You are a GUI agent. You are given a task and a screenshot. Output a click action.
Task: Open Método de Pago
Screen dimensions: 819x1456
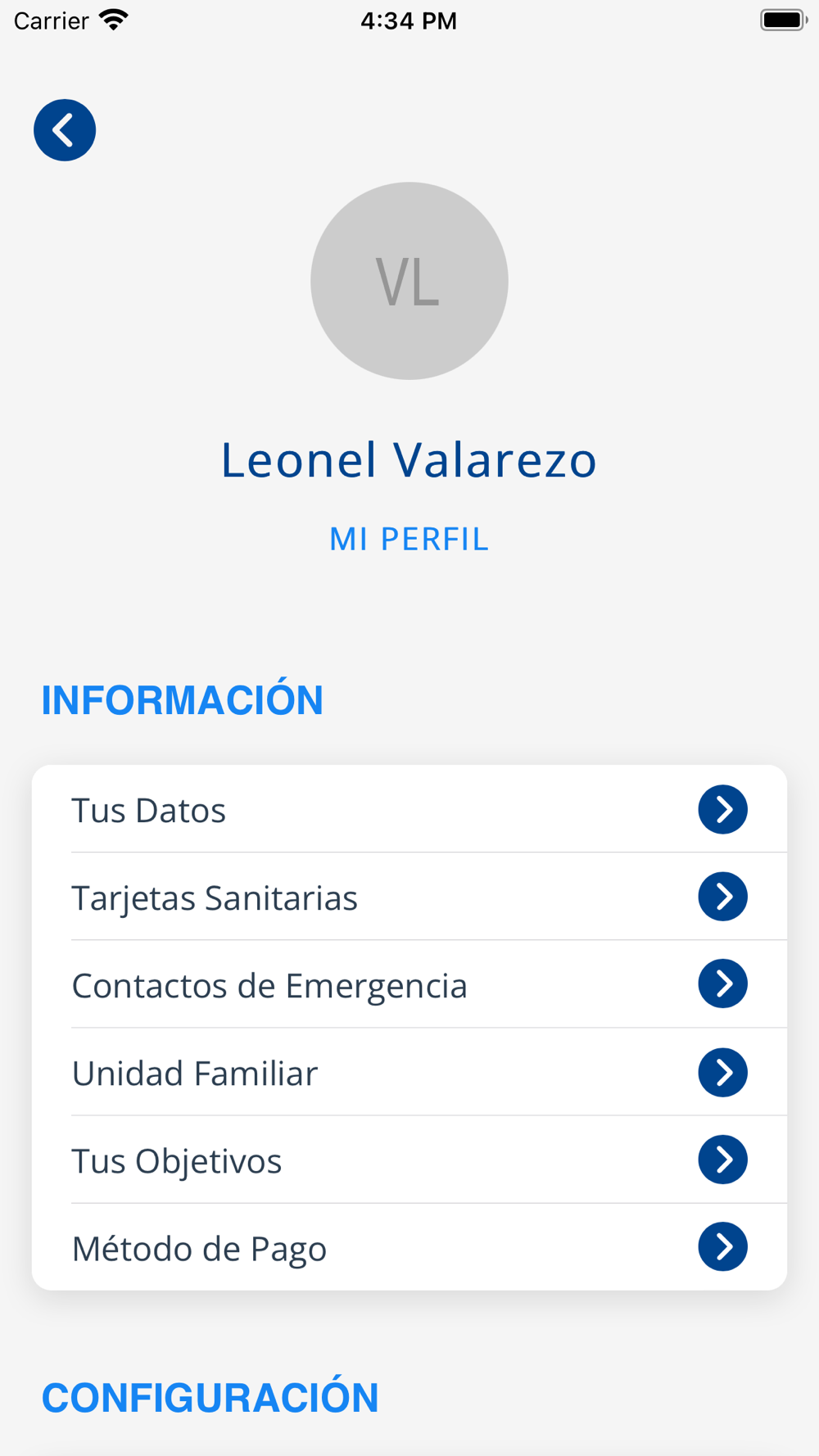[x=409, y=1247]
